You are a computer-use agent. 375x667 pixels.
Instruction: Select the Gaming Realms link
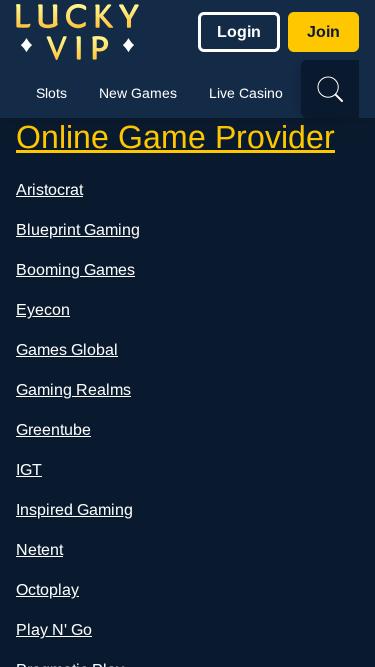pyautogui.click(x=74, y=390)
